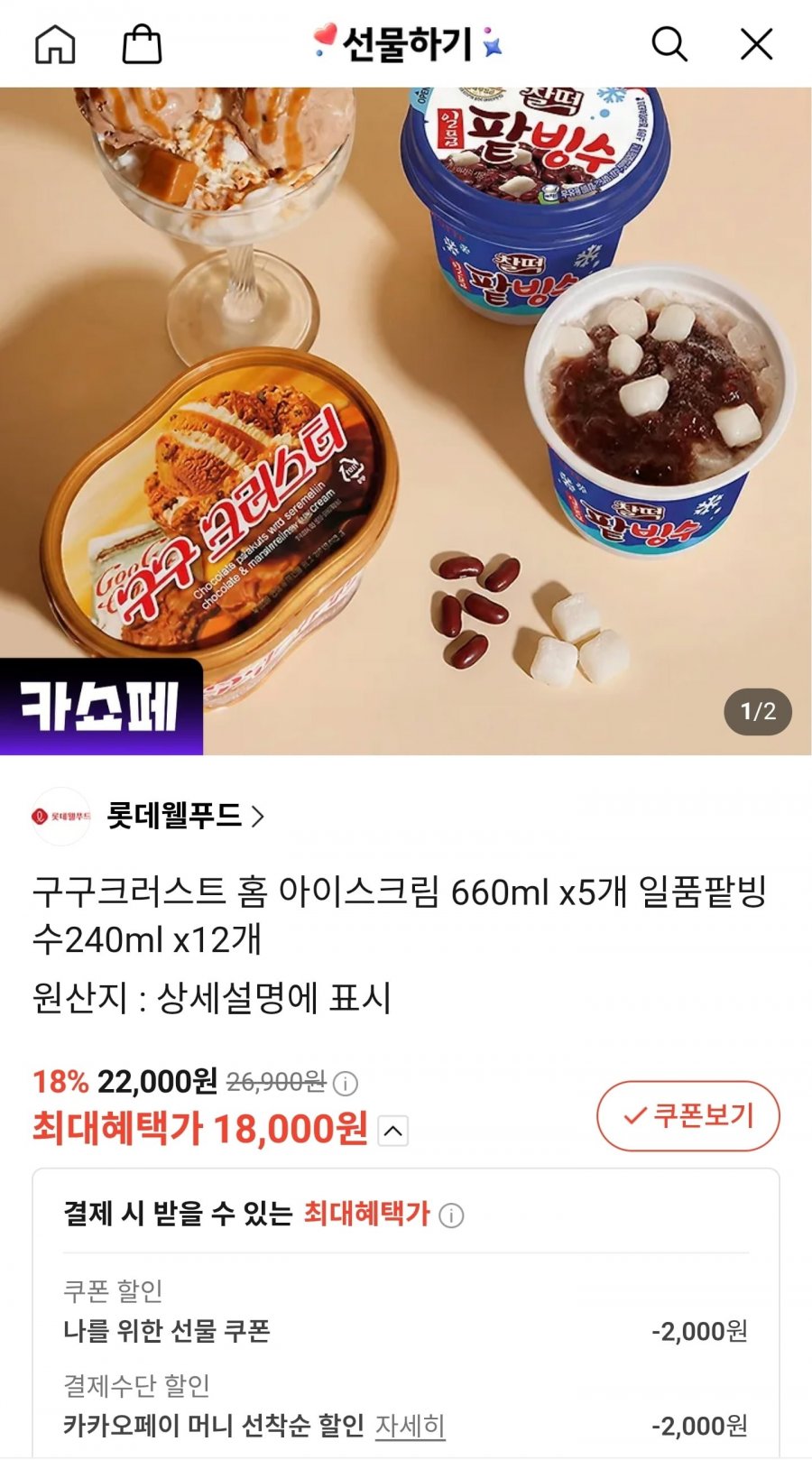Open the shopping bag icon
The width and height of the screenshot is (812, 1460).
pos(142,43)
